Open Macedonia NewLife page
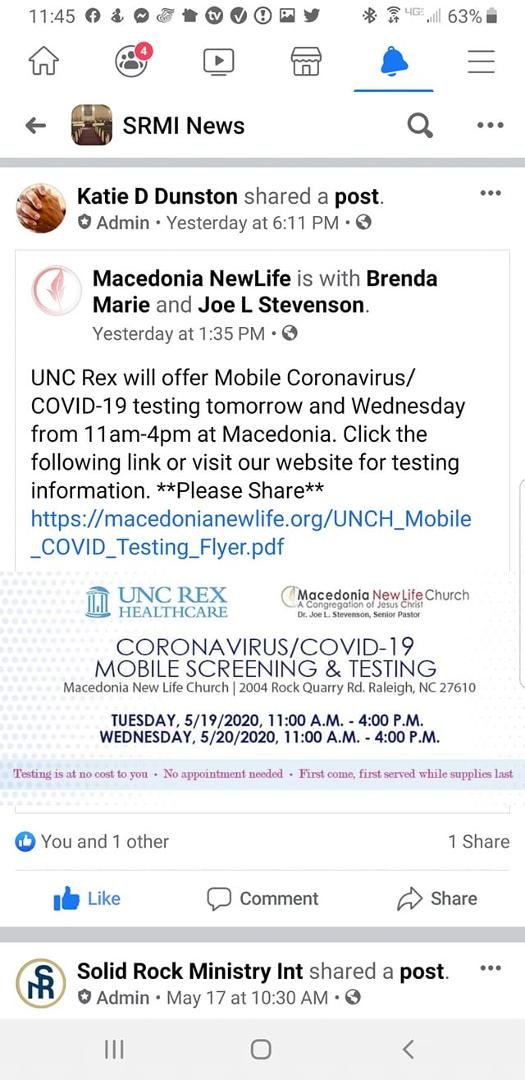Image resolution: width=525 pixels, height=1080 pixels. 192,278
